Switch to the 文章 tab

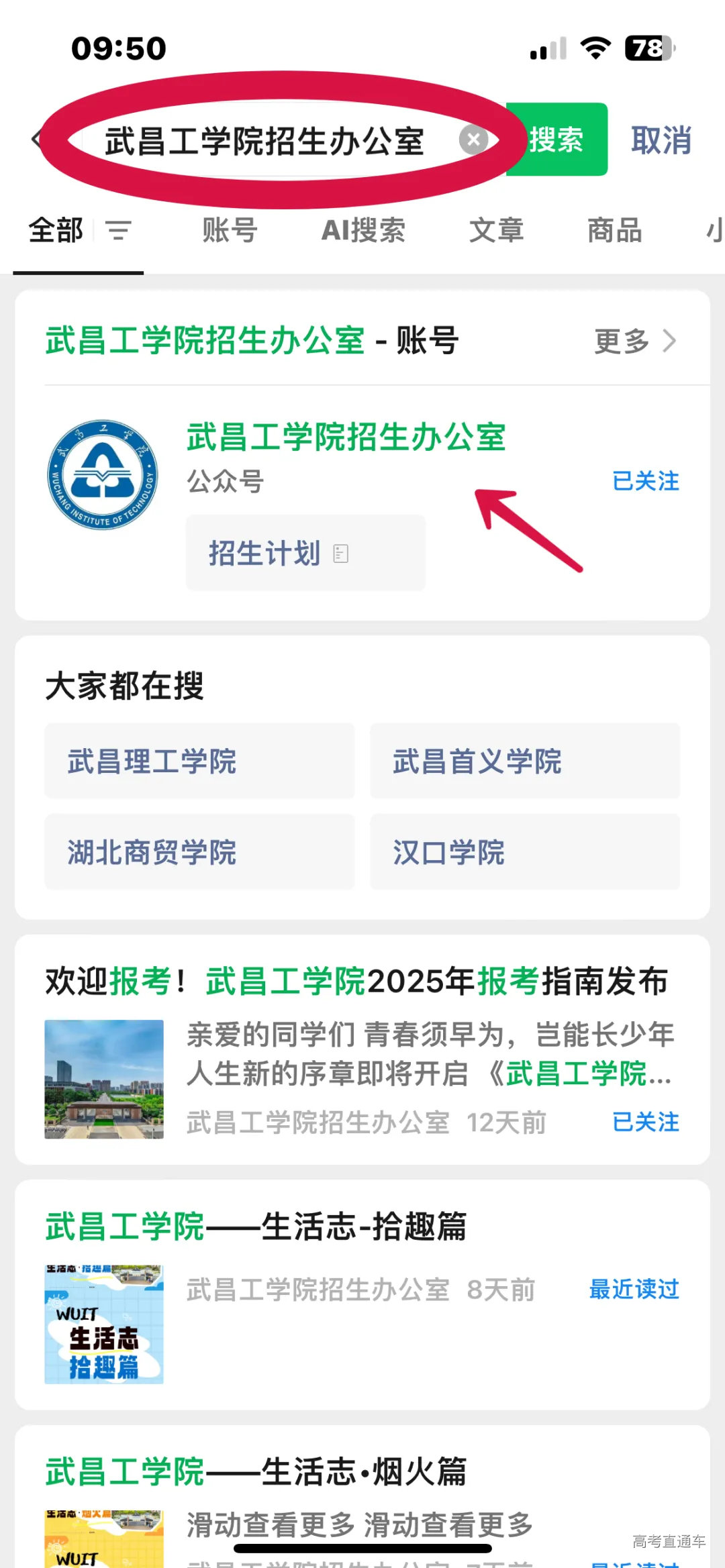[x=497, y=231]
